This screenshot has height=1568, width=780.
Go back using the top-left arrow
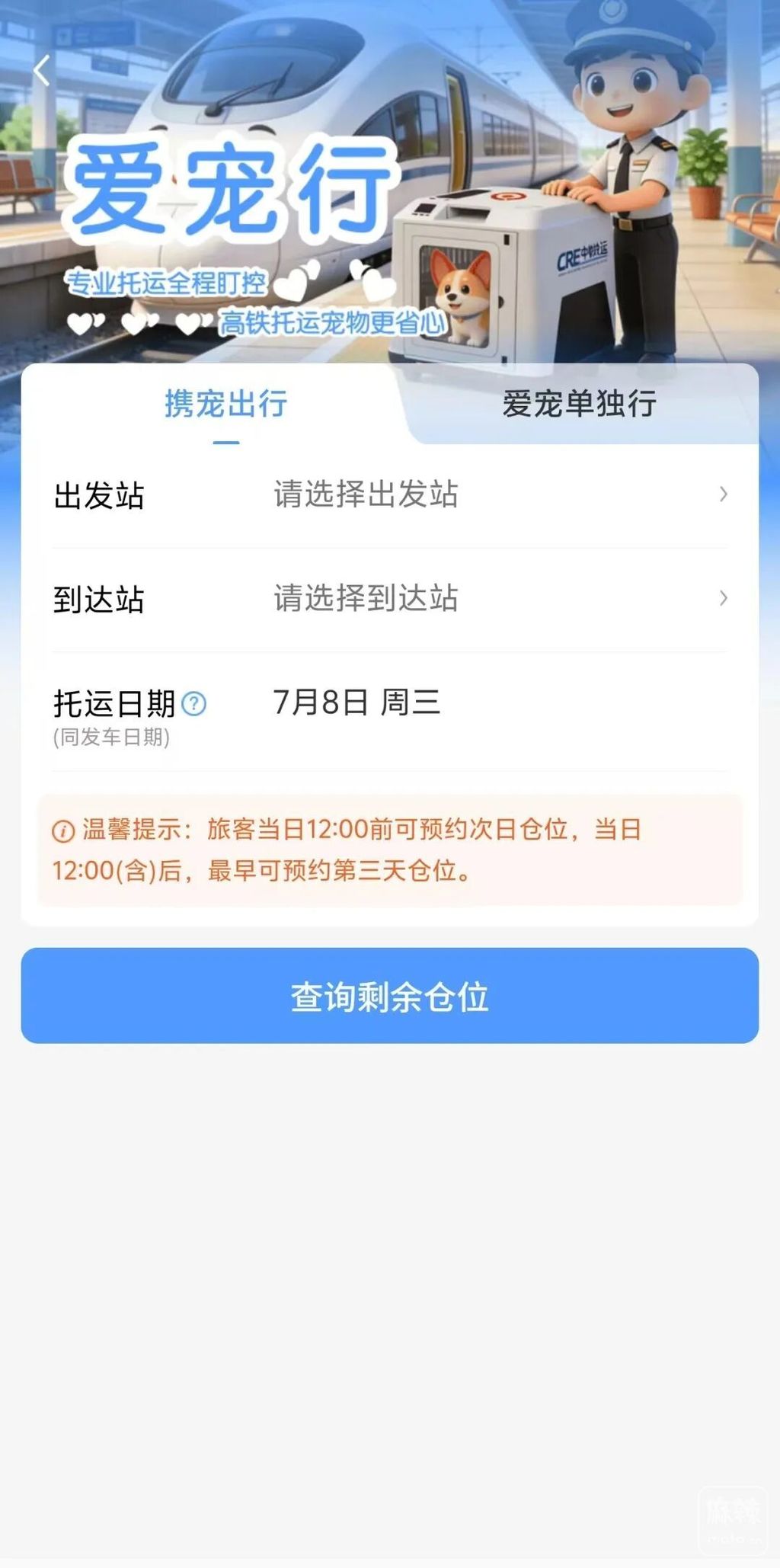pos(42,71)
